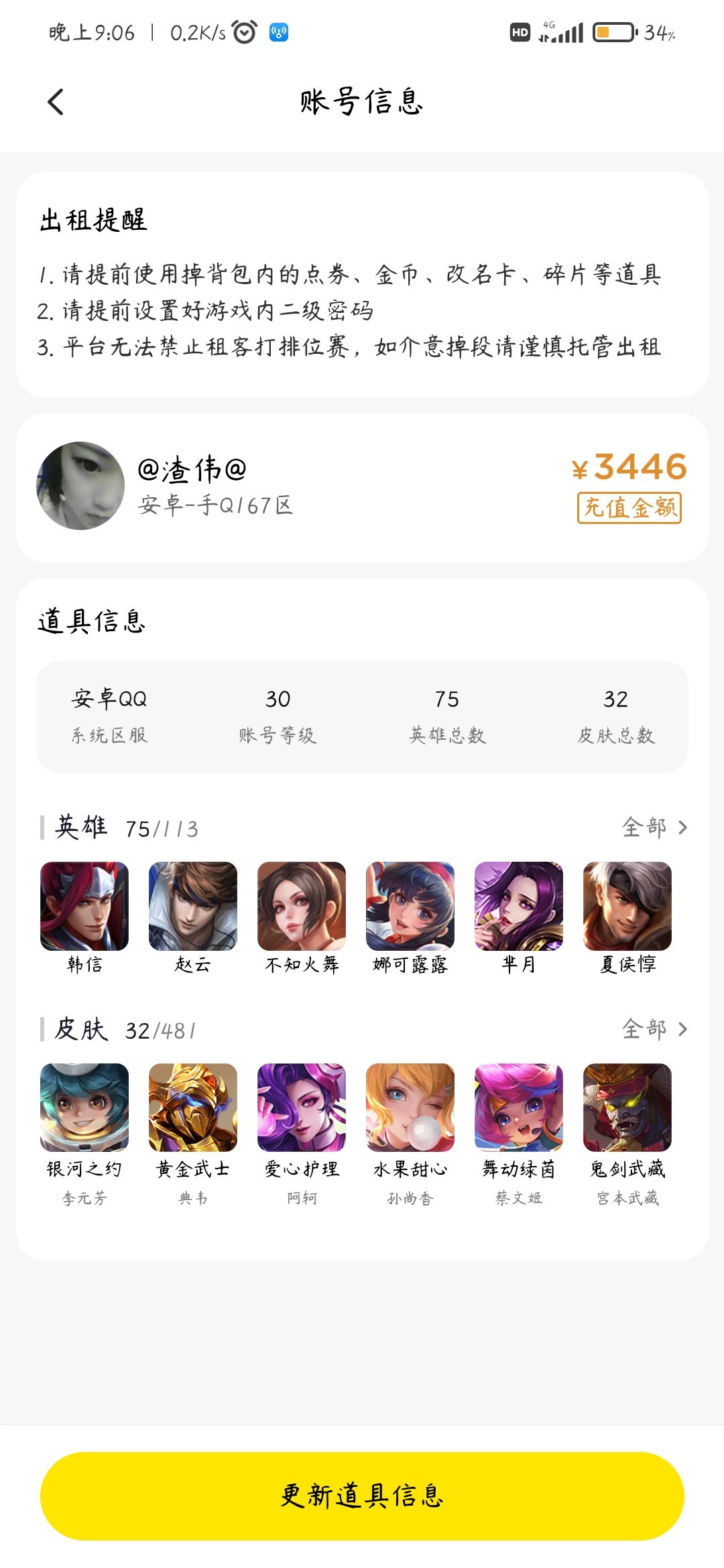Open 全部 list of 英雄

[654, 828]
